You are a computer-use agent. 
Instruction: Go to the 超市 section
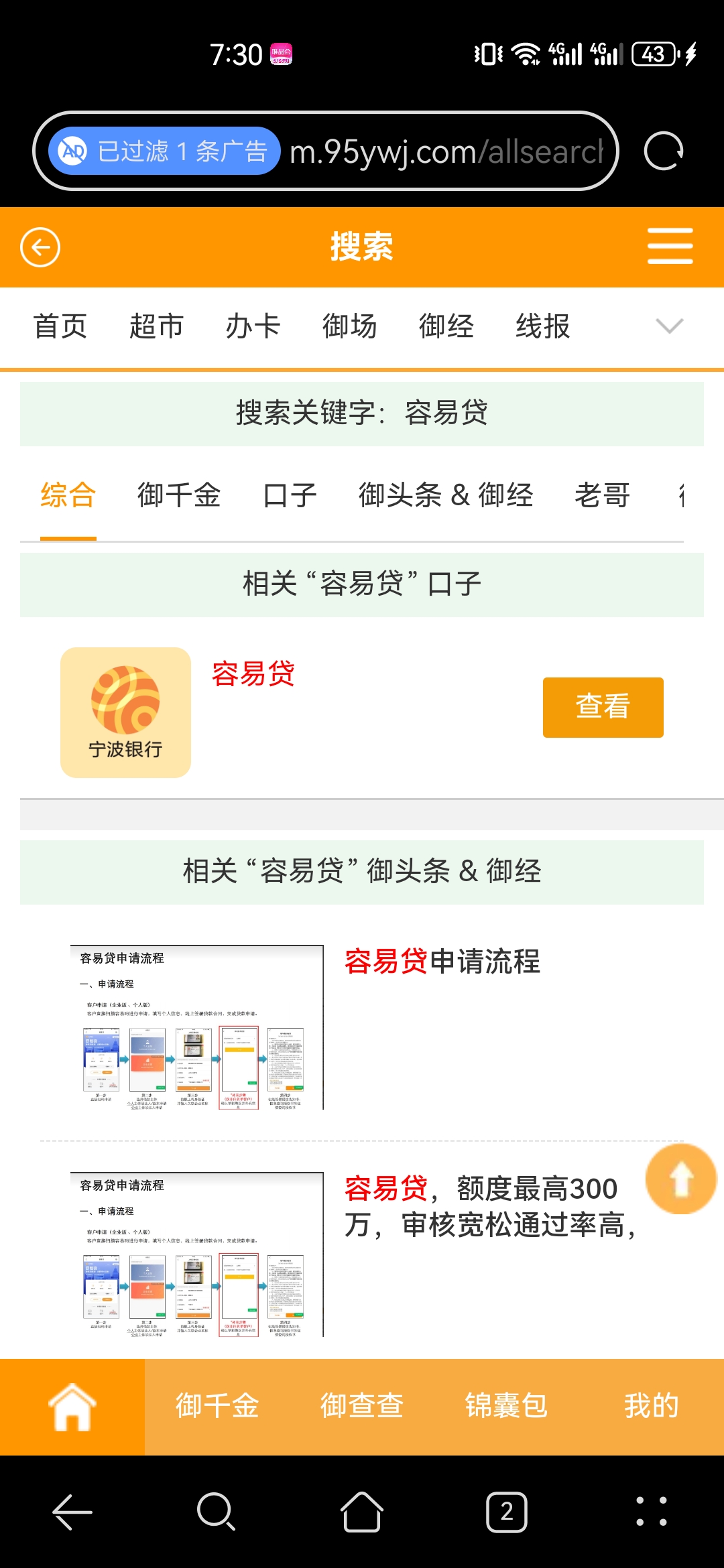click(156, 326)
